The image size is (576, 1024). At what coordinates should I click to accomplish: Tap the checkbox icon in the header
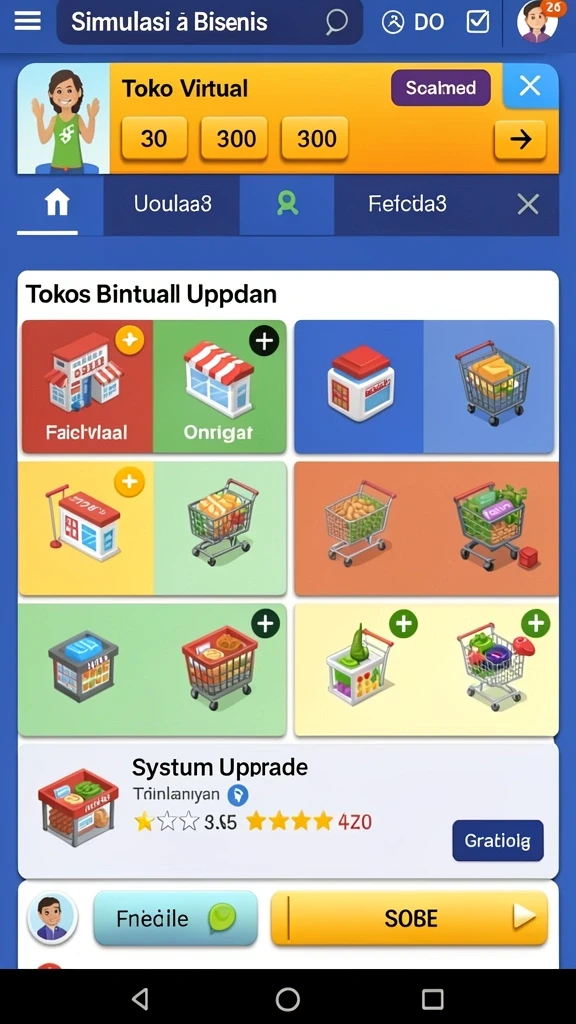[x=477, y=22]
